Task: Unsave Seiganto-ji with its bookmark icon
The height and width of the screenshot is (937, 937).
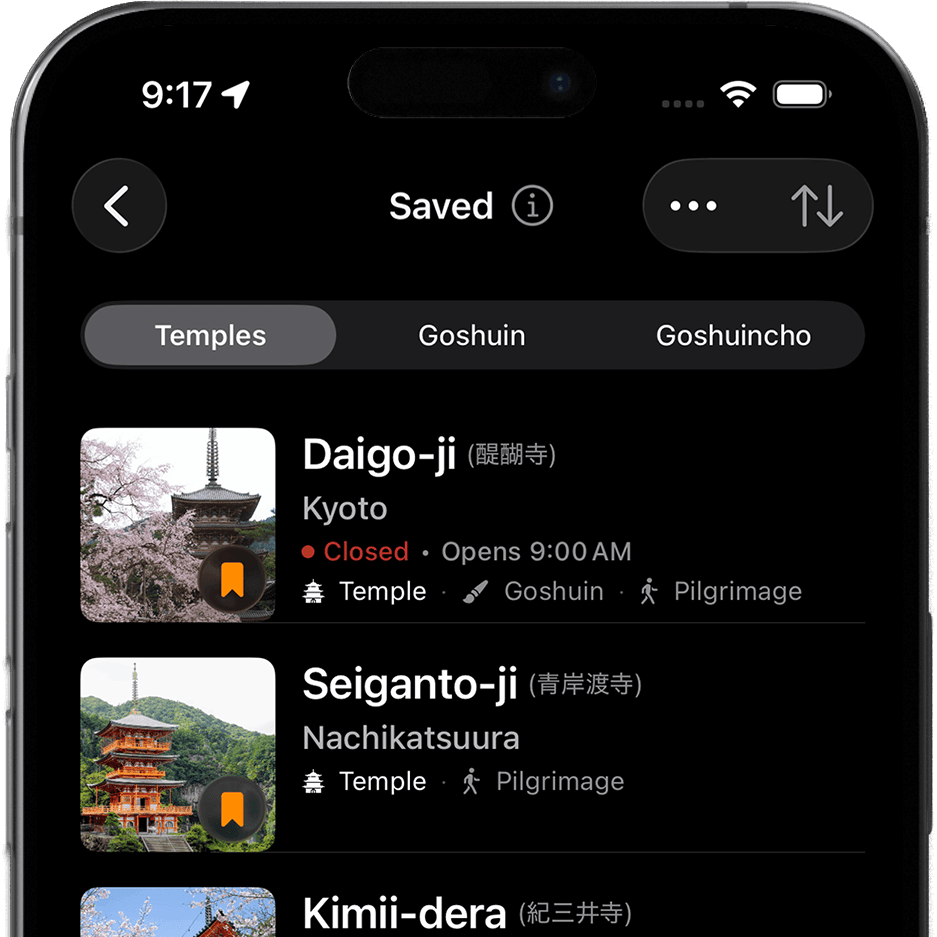Action: click(232, 808)
